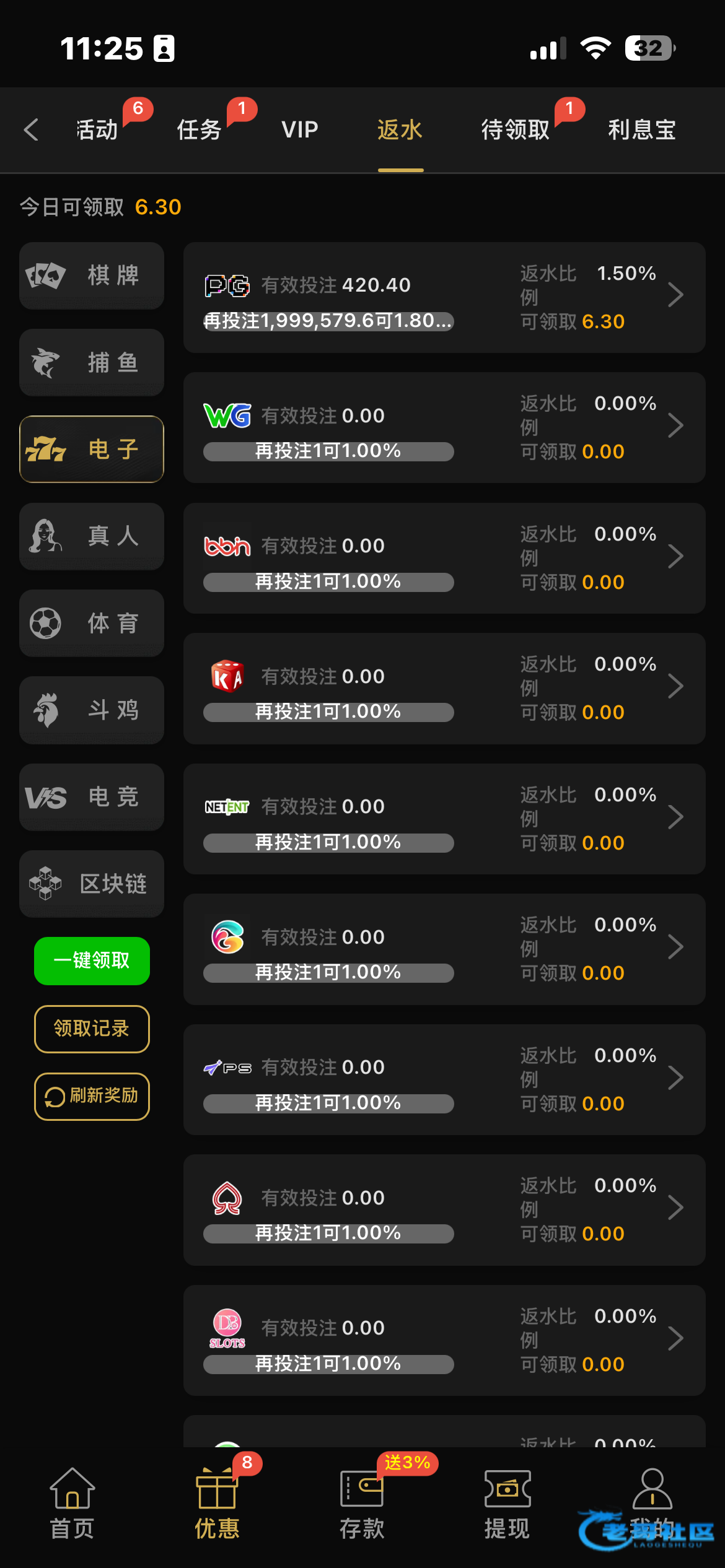
Task: Choose the 斗鸡 category
Action: point(92,710)
